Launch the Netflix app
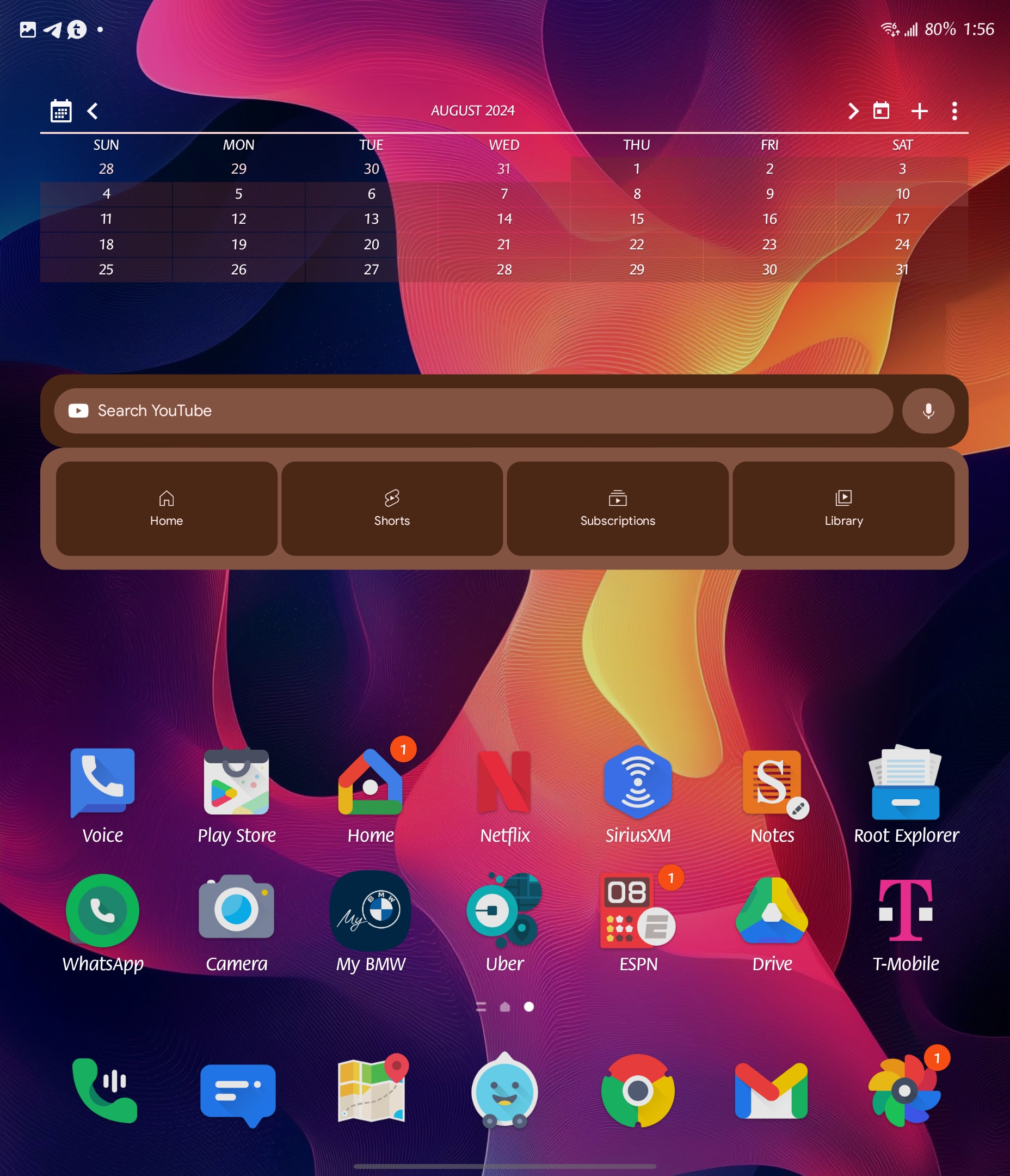 [504, 783]
